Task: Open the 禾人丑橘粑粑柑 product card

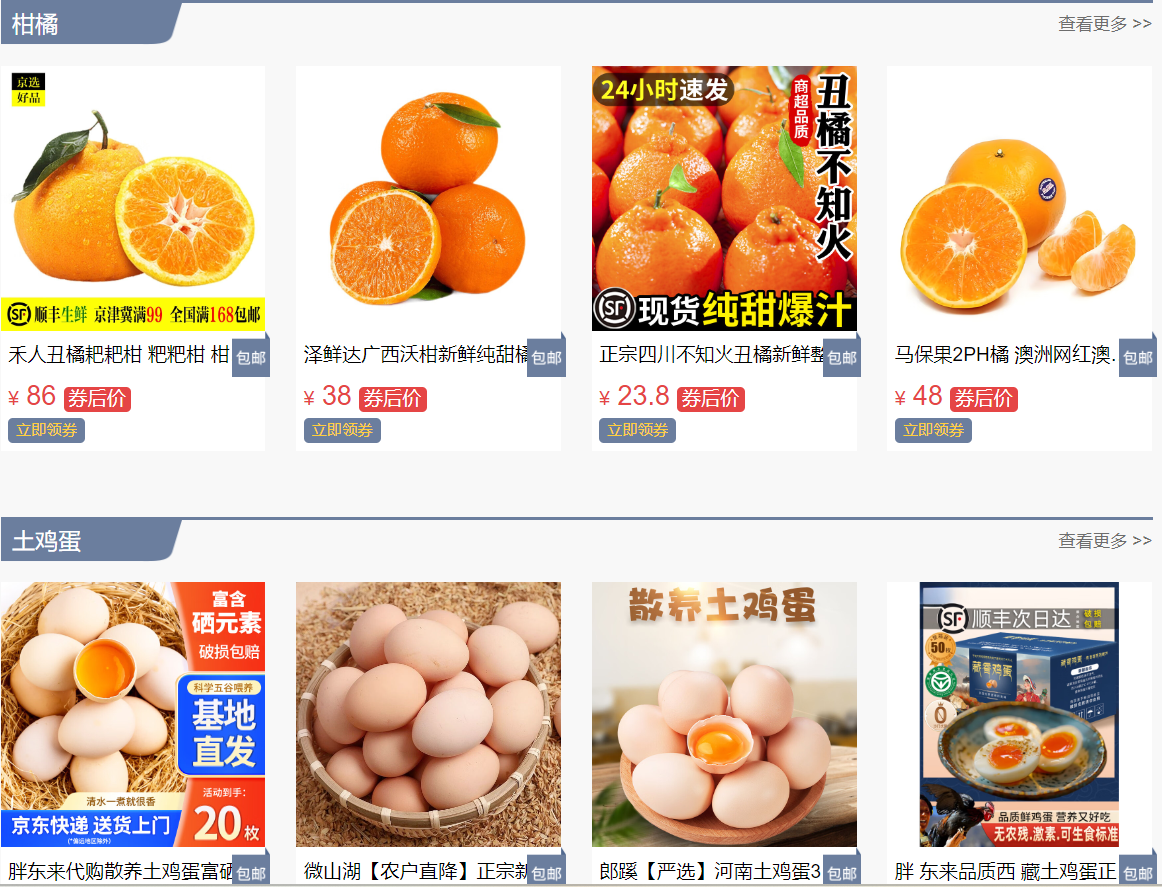Action: 133,198
